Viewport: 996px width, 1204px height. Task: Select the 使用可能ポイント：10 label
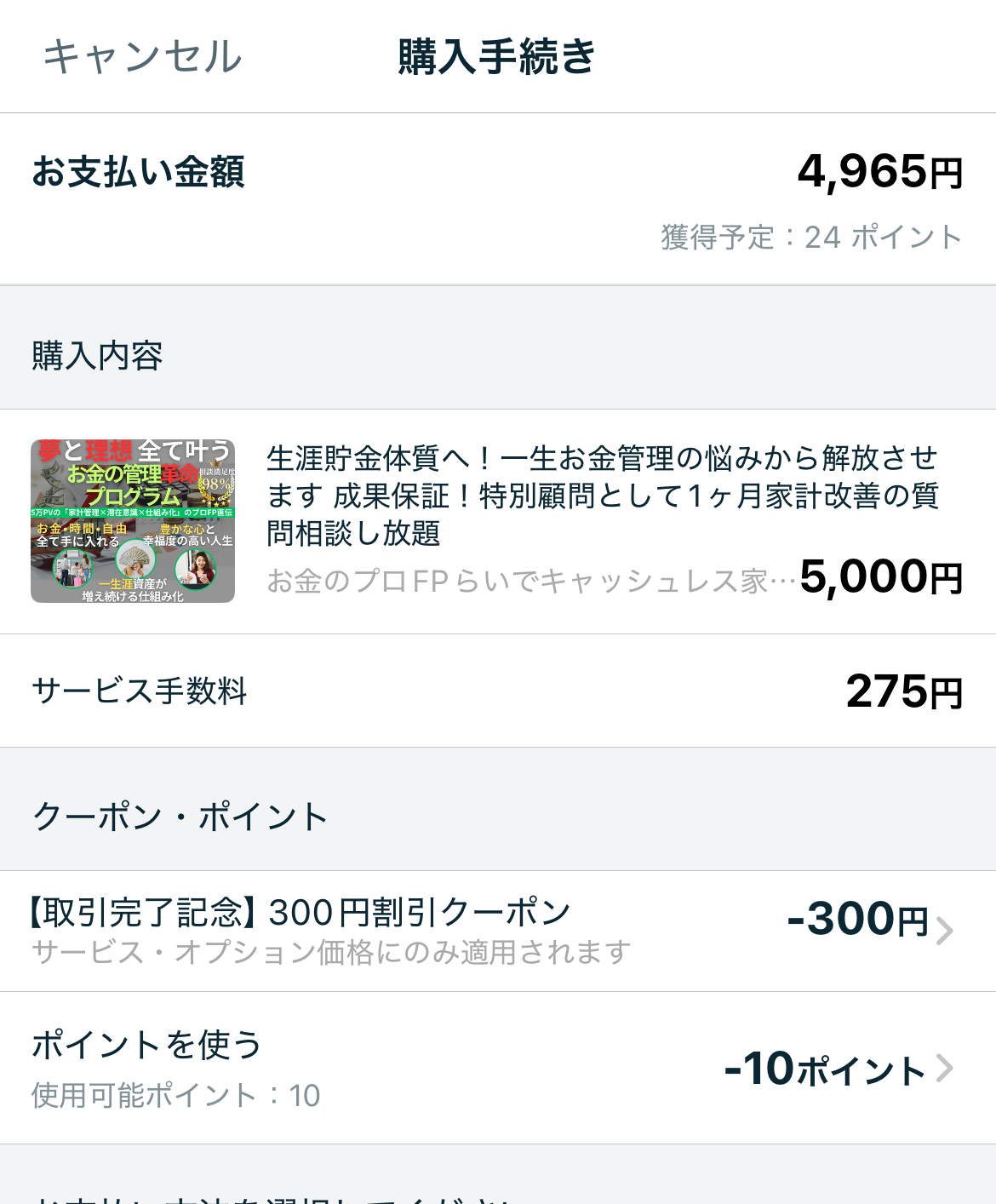pyautogui.click(x=175, y=1099)
